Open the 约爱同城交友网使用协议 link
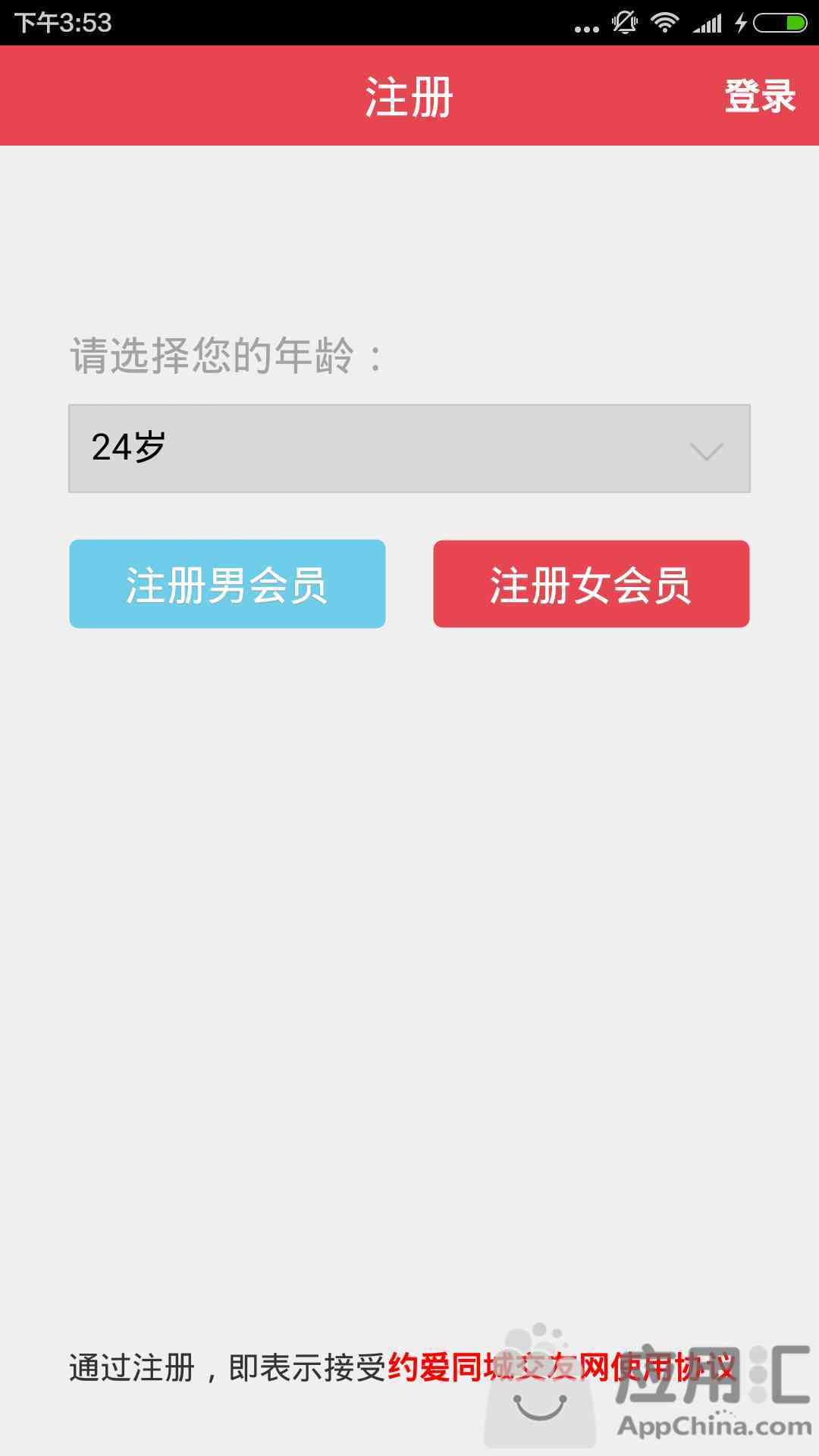Viewport: 819px width, 1456px height. [562, 1367]
